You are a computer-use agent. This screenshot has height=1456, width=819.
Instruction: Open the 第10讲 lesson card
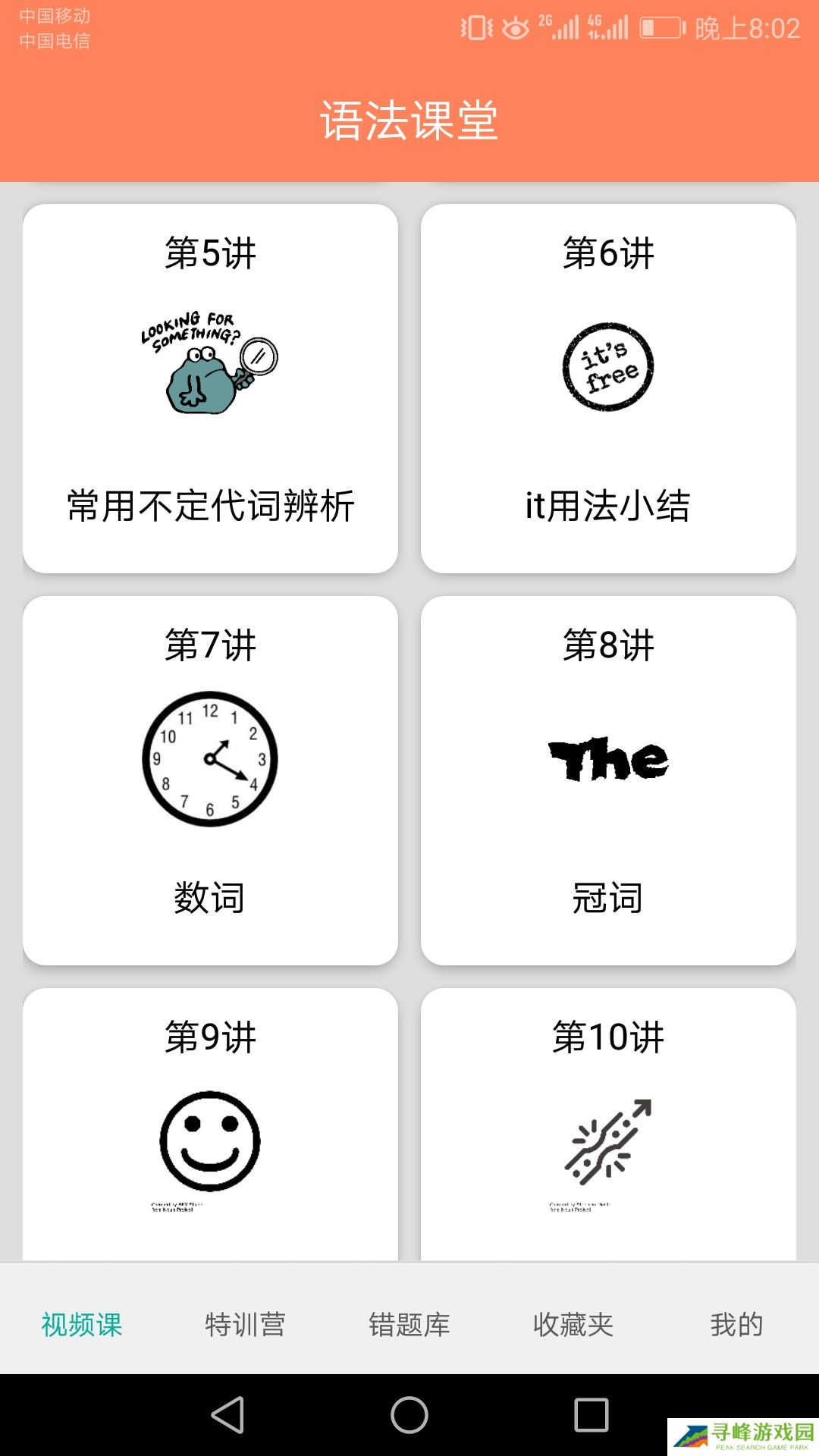[608, 1122]
